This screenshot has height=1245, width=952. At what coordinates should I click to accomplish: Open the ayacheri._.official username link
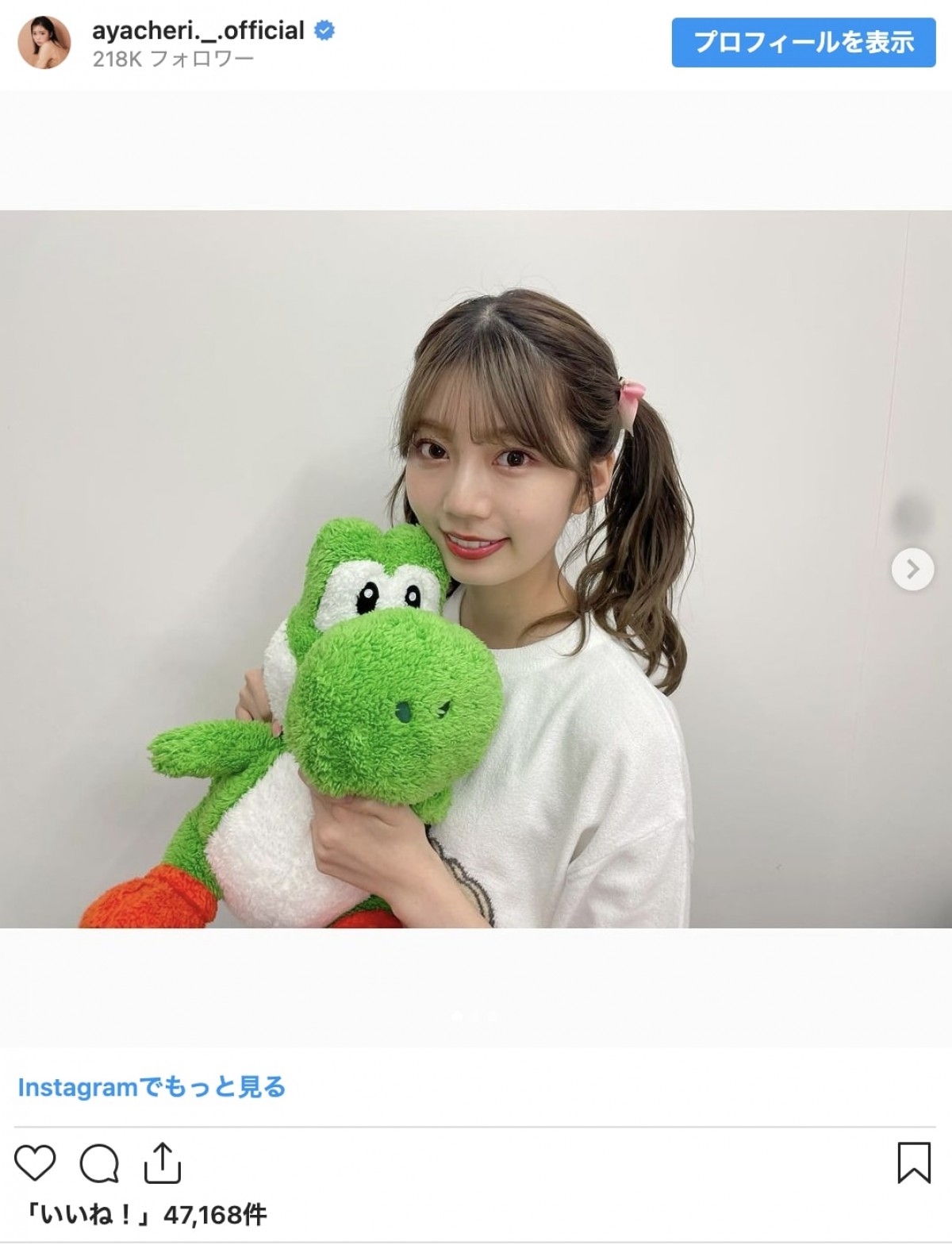[198, 31]
